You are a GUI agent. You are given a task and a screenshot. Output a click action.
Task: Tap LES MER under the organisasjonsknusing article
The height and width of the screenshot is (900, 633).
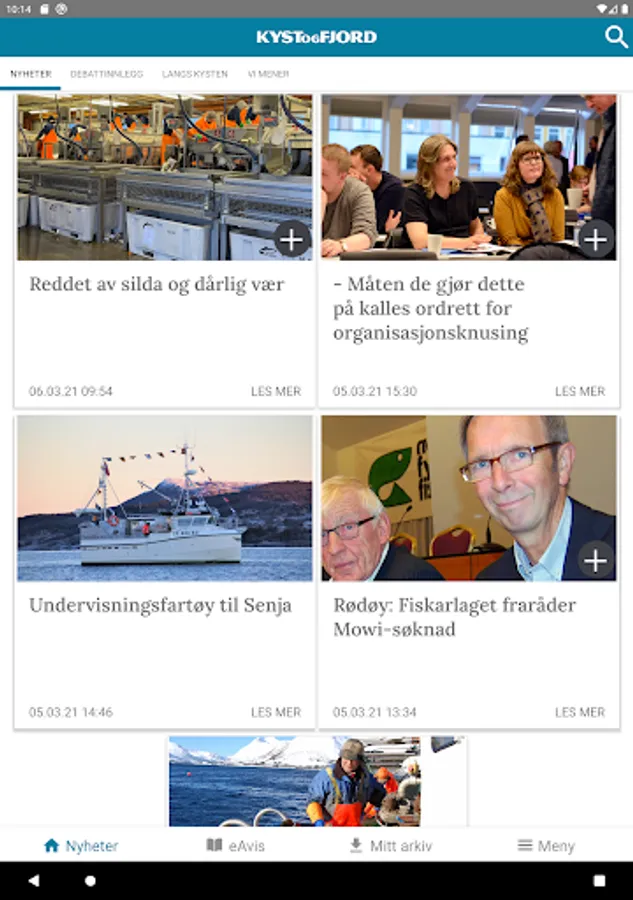pos(580,391)
